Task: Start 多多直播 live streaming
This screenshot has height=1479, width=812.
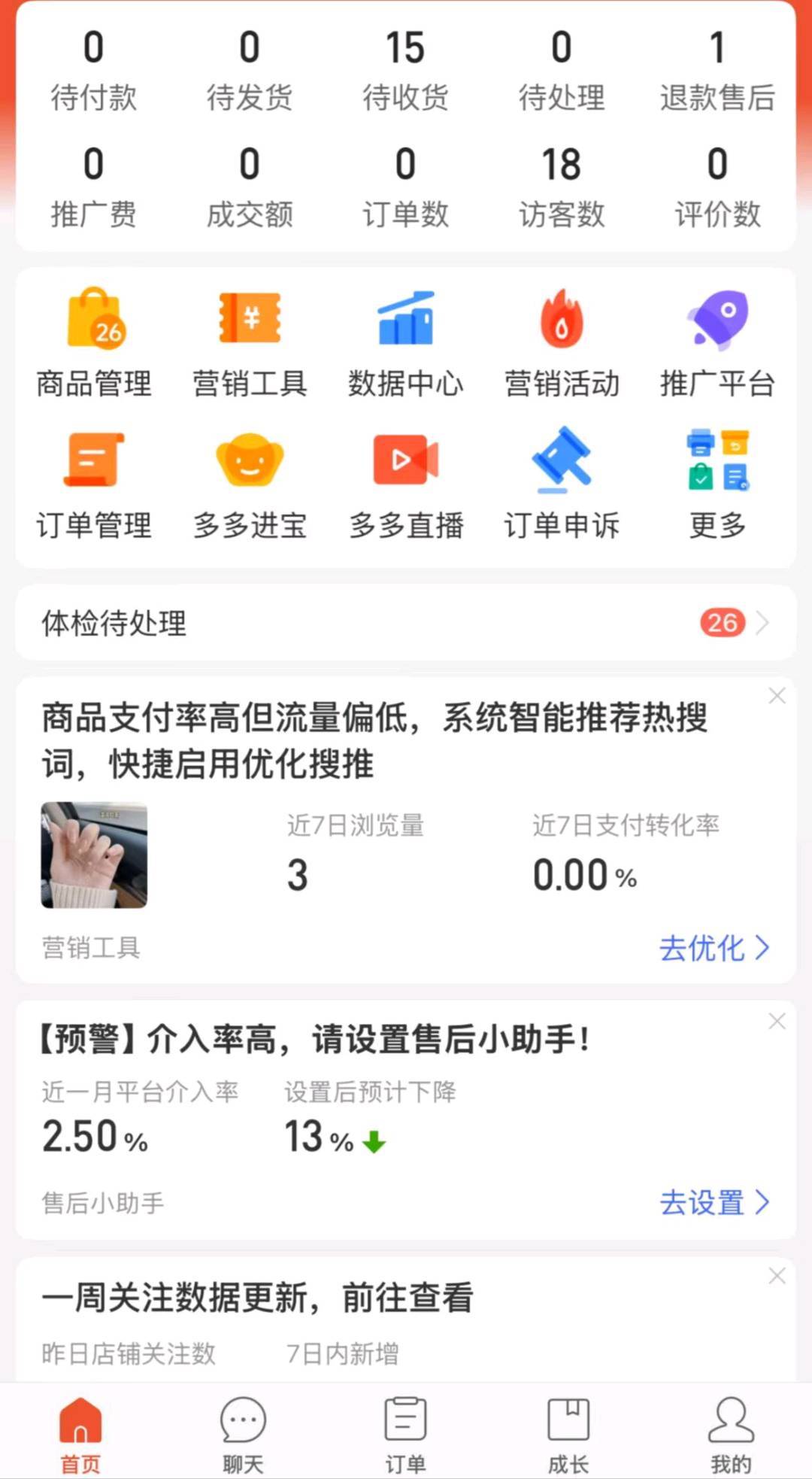Action: 405,485
